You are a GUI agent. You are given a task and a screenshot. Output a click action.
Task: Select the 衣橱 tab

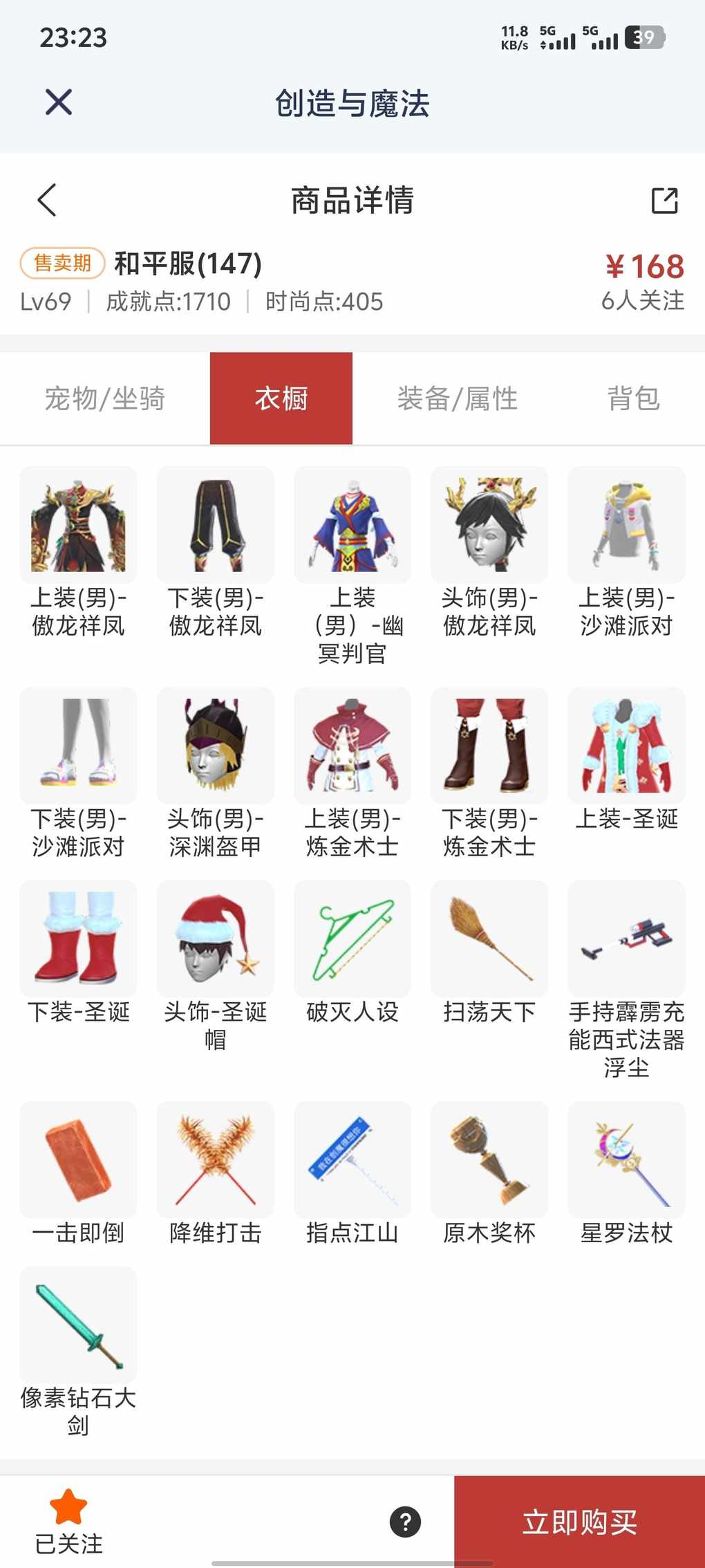(x=281, y=398)
